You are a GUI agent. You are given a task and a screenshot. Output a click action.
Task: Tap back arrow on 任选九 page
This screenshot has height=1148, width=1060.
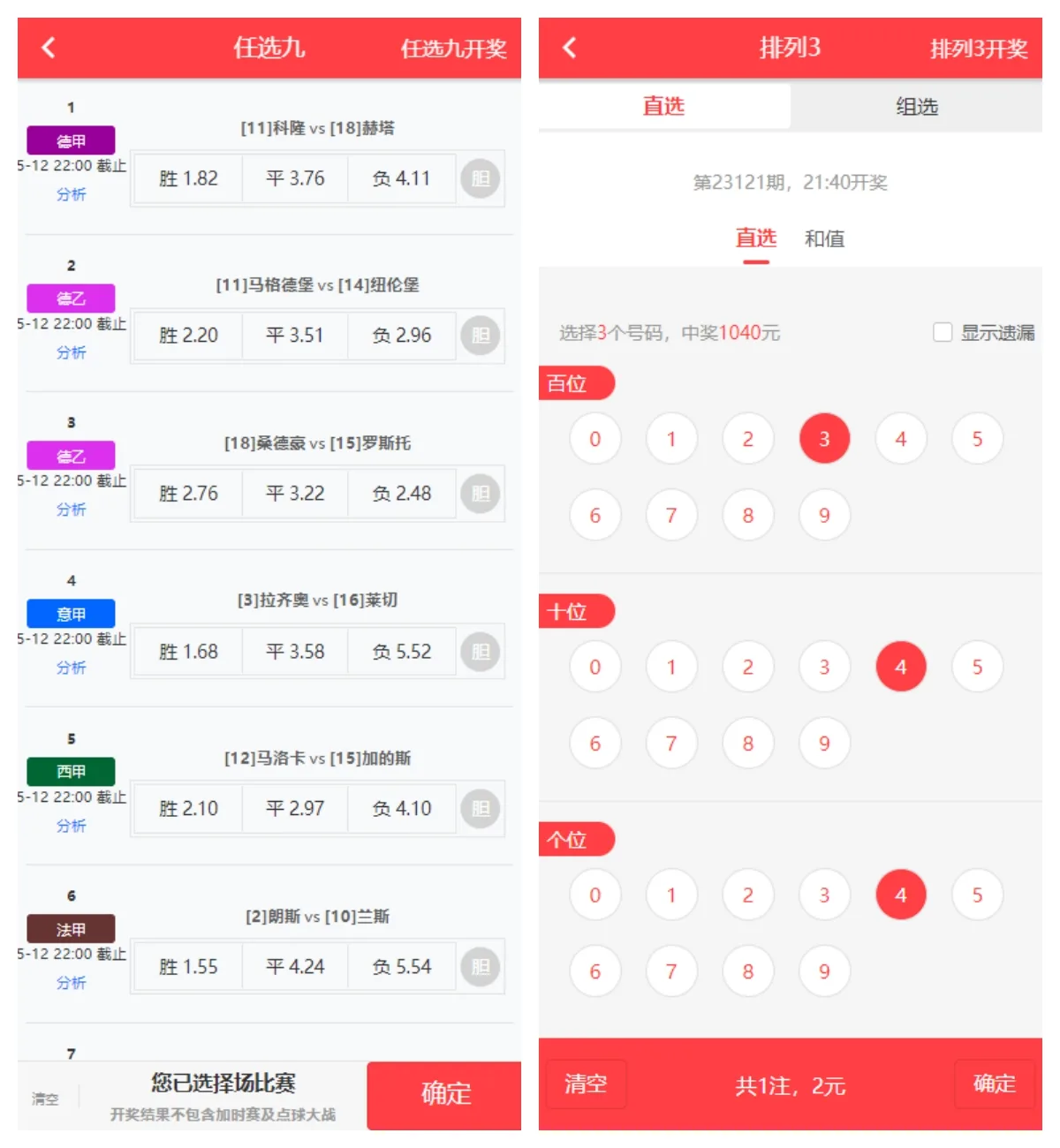click(x=49, y=49)
